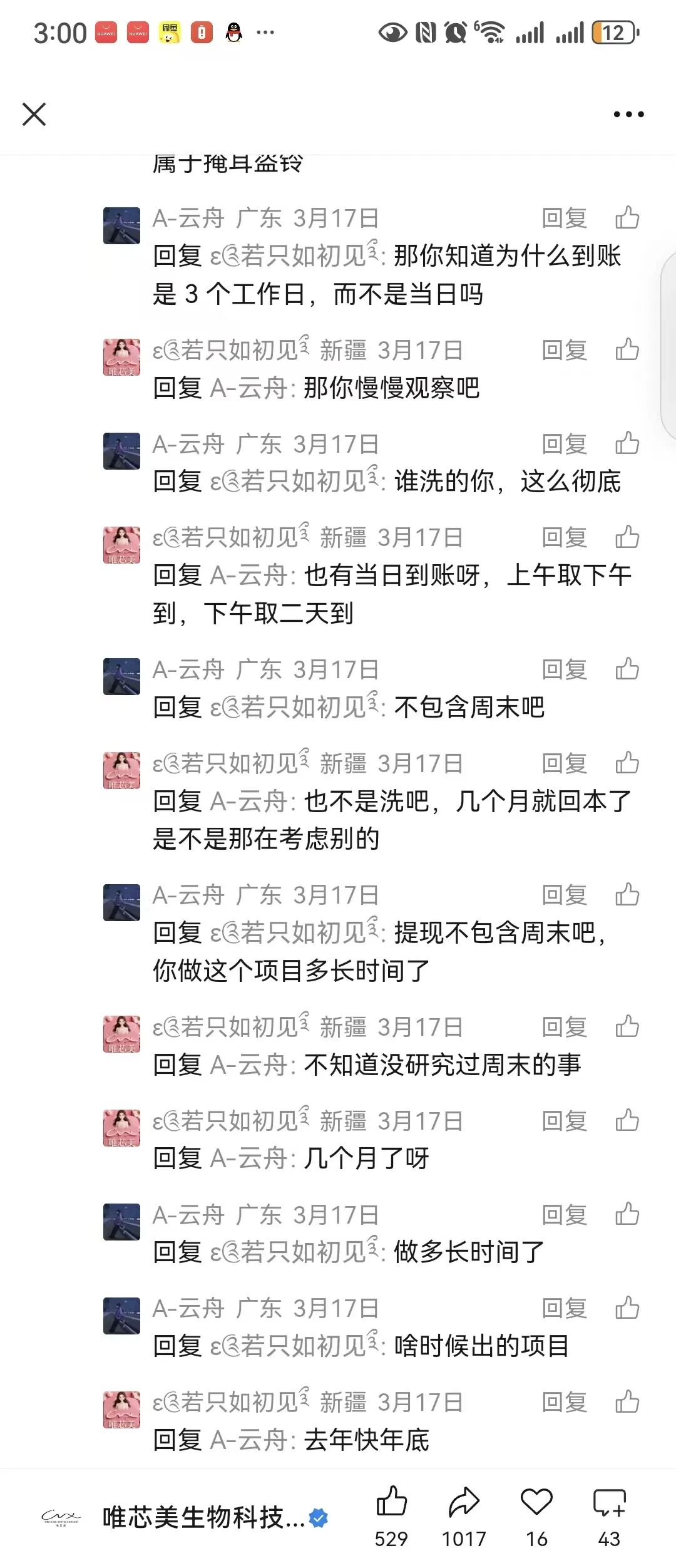
Task: Reply to the comment '去年快年底'
Action: [564, 1402]
